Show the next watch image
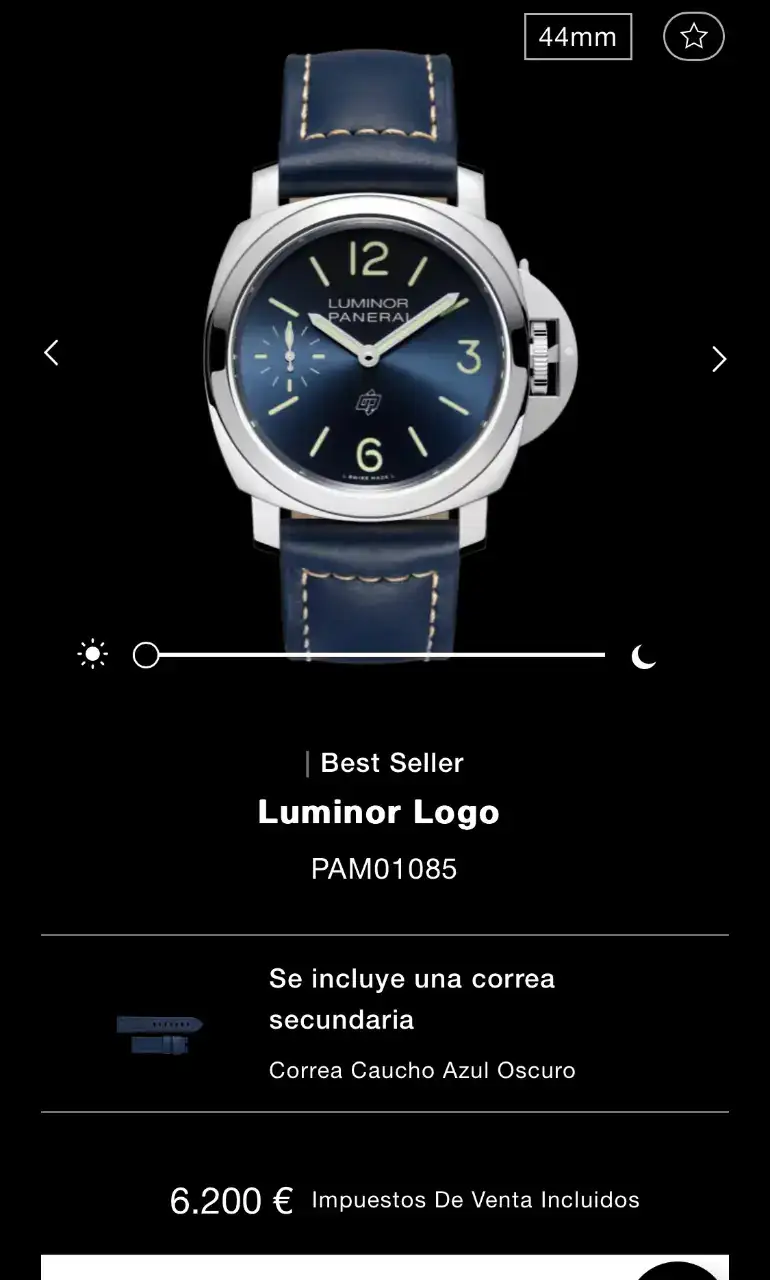This screenshot has height=1280, width=770. (718, 358)
